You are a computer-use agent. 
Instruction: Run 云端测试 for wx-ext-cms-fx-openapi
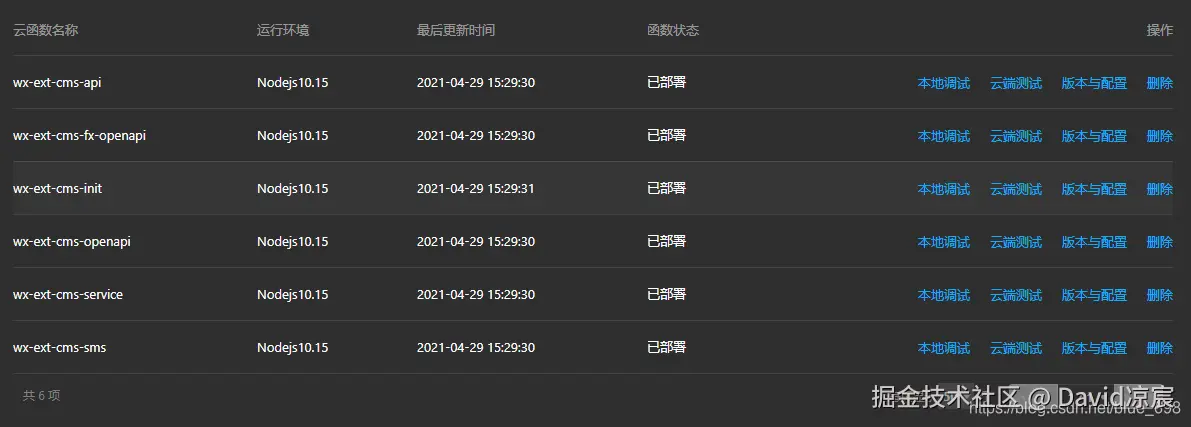[x=1015, y=136]
